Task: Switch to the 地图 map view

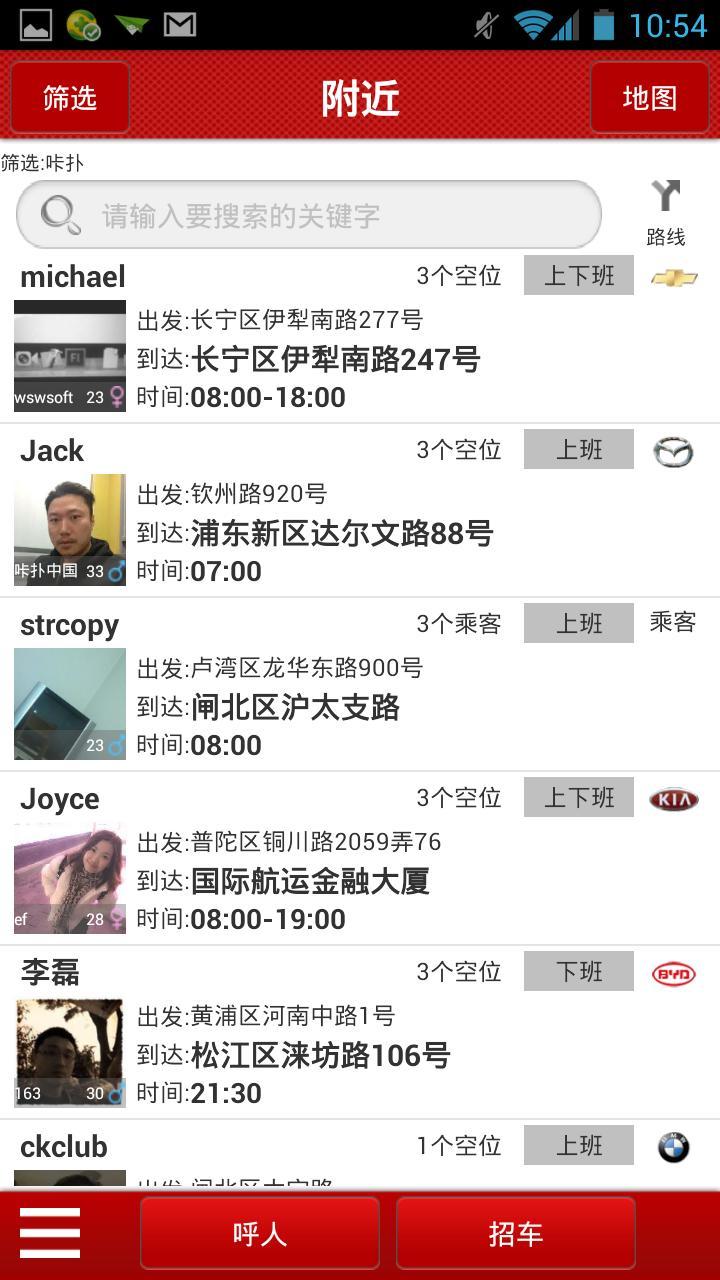Action: (650, 97)
